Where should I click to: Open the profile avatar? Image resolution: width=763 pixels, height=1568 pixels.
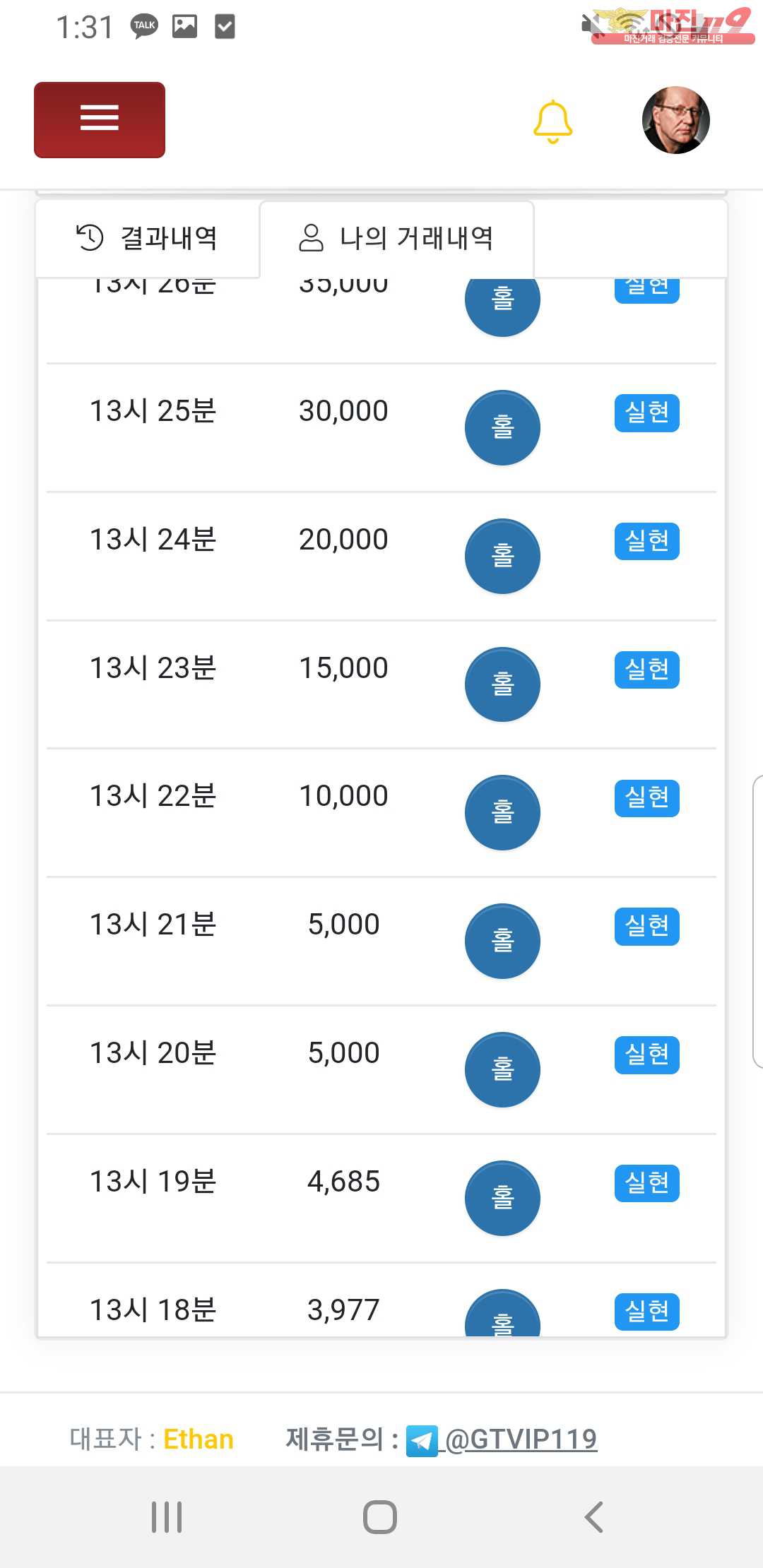675,120
